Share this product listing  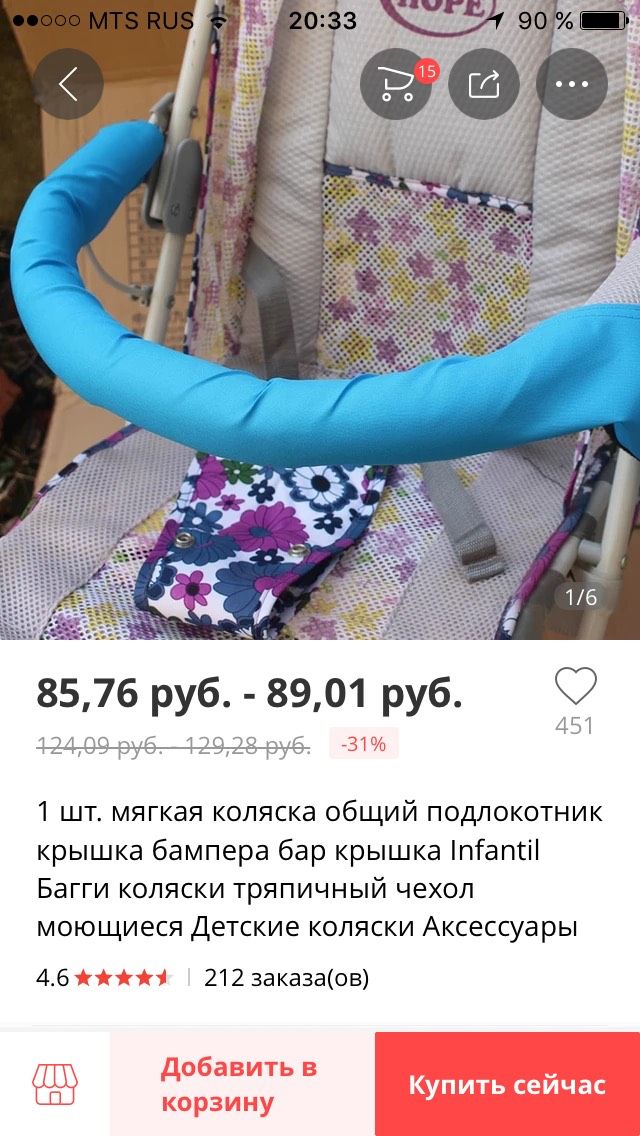click(x=483, y=84)
